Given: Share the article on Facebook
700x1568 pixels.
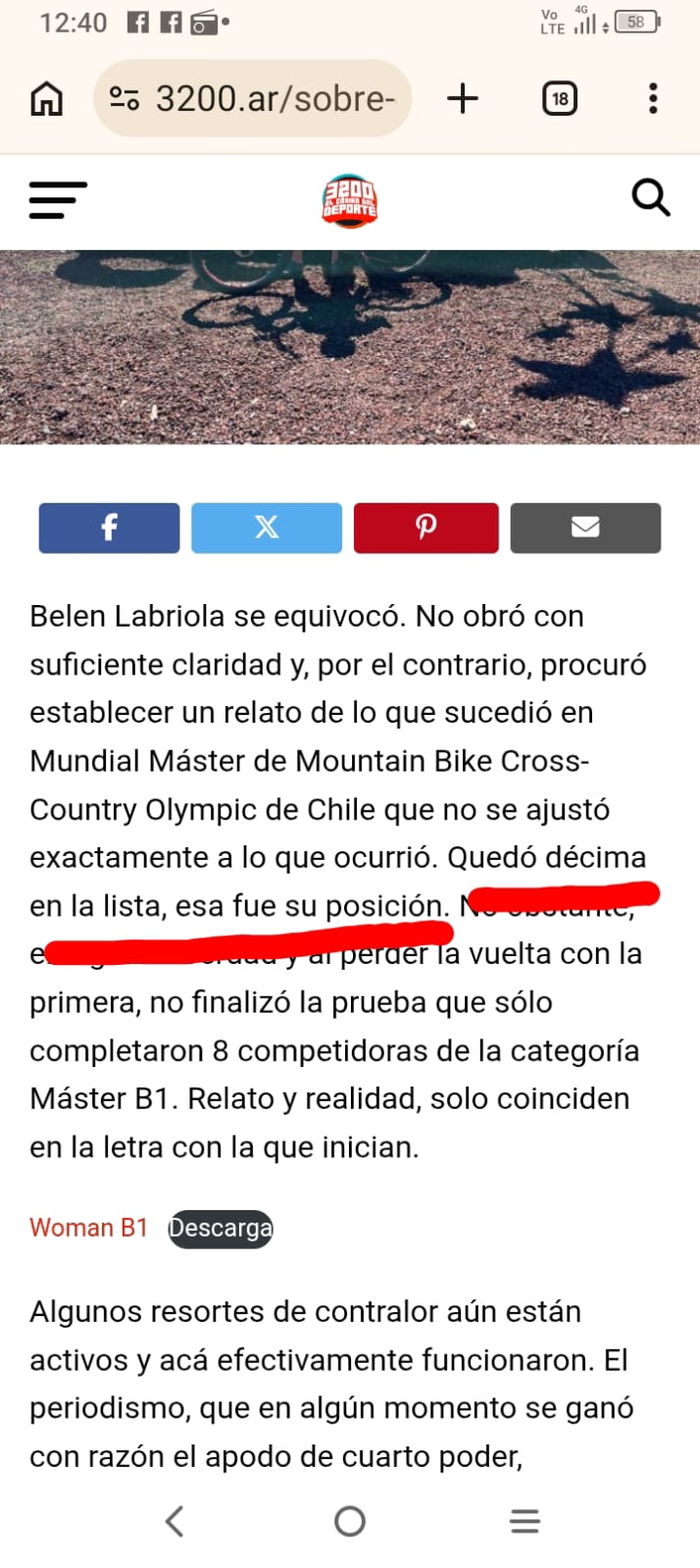Looking at the screenshot, I should point(109,528).
